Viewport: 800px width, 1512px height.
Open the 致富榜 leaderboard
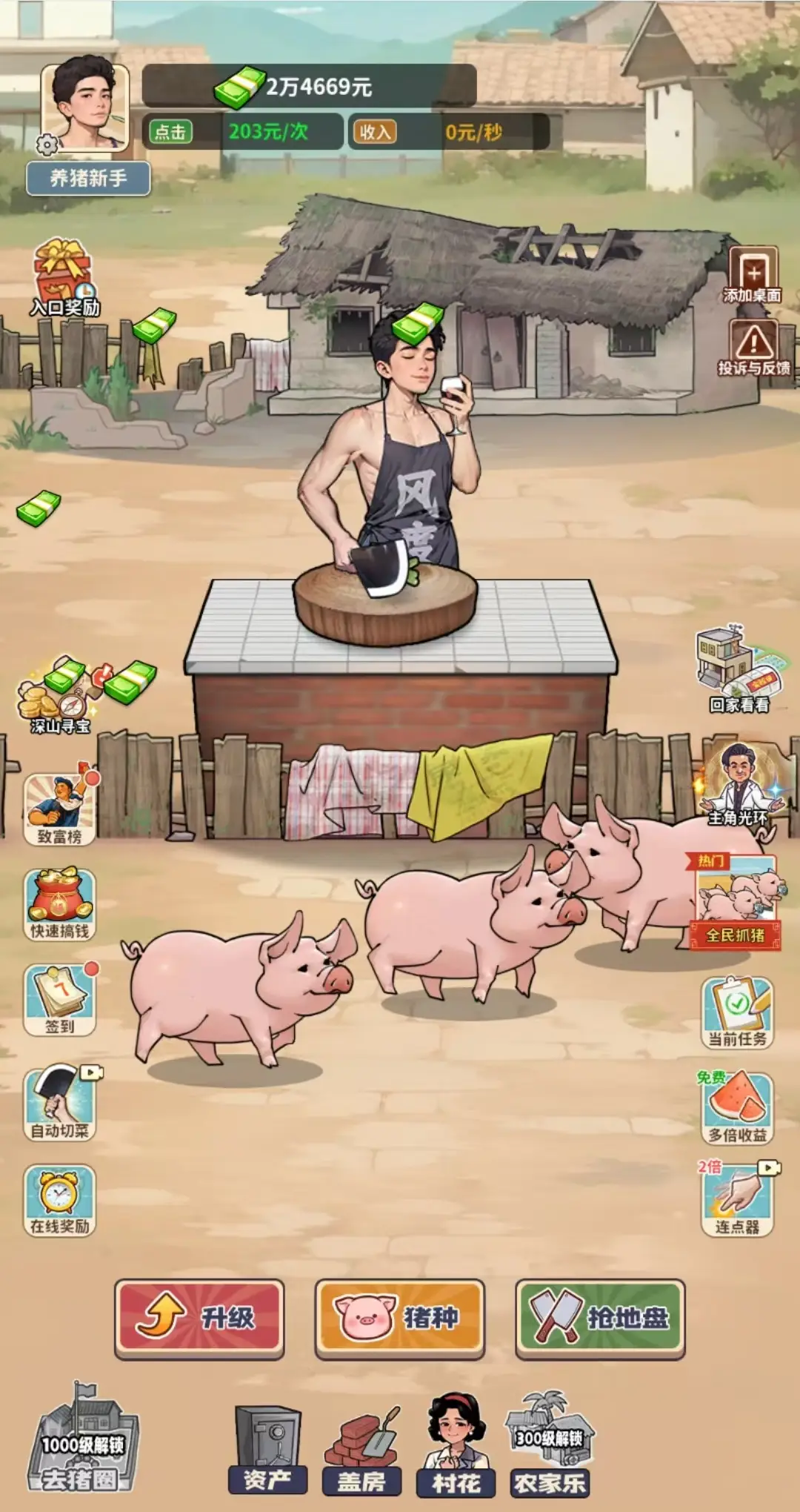click(59, 808)
